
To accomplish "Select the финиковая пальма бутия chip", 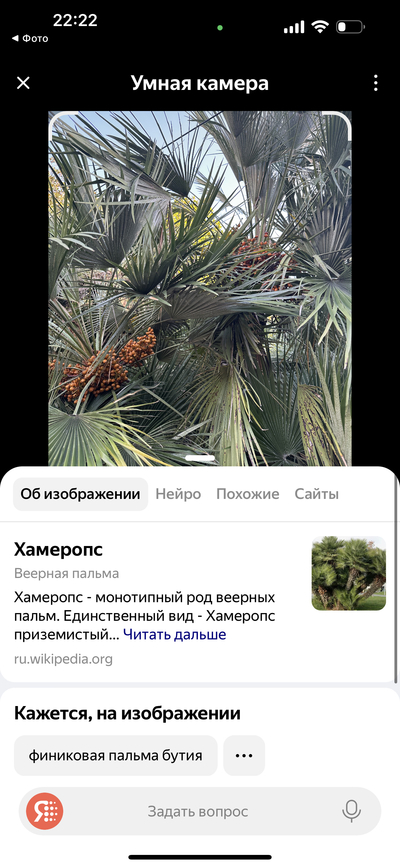I will pos(116,755).
